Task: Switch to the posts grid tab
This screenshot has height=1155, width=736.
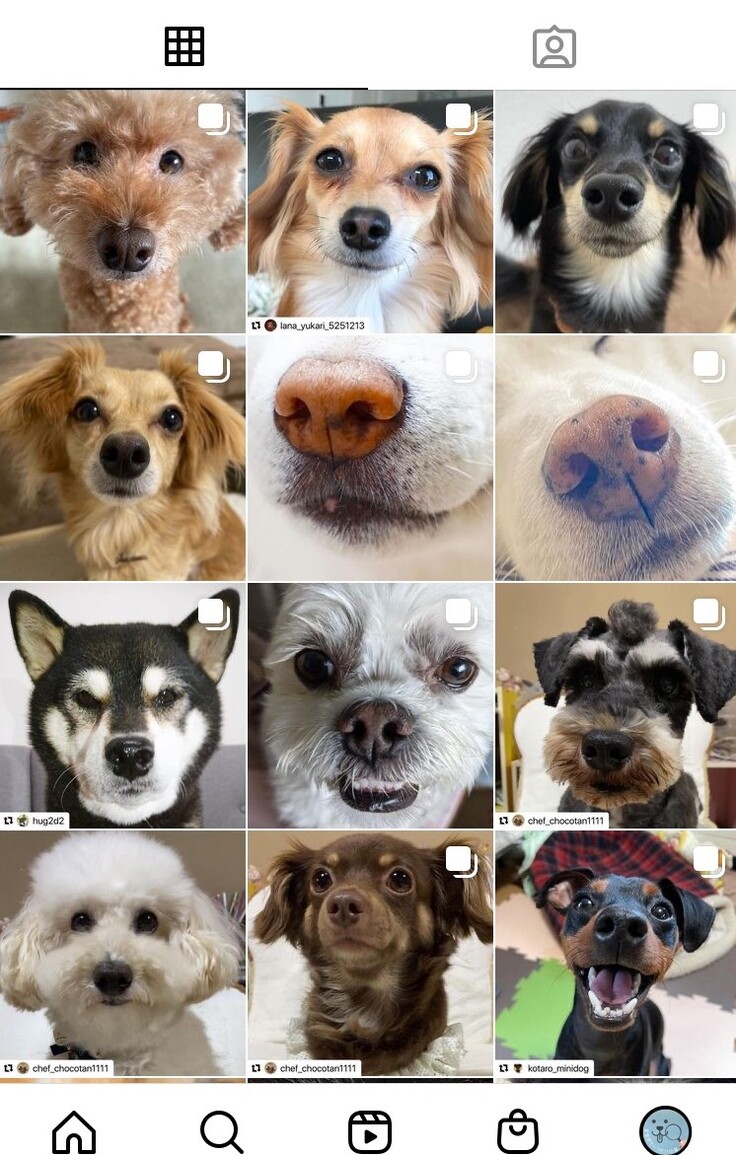Action: click(x=184, y=46)
